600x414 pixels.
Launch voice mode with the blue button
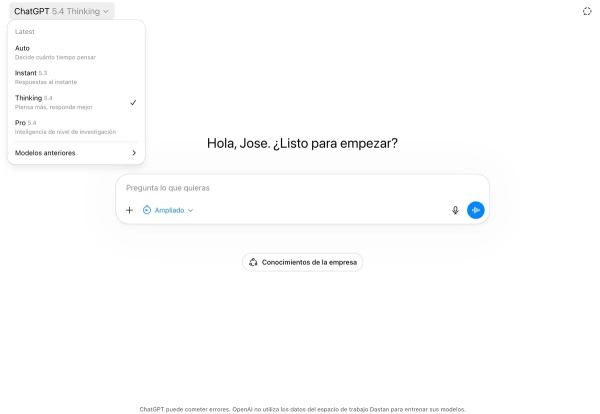pyautogui.click(x=475, y=210)
